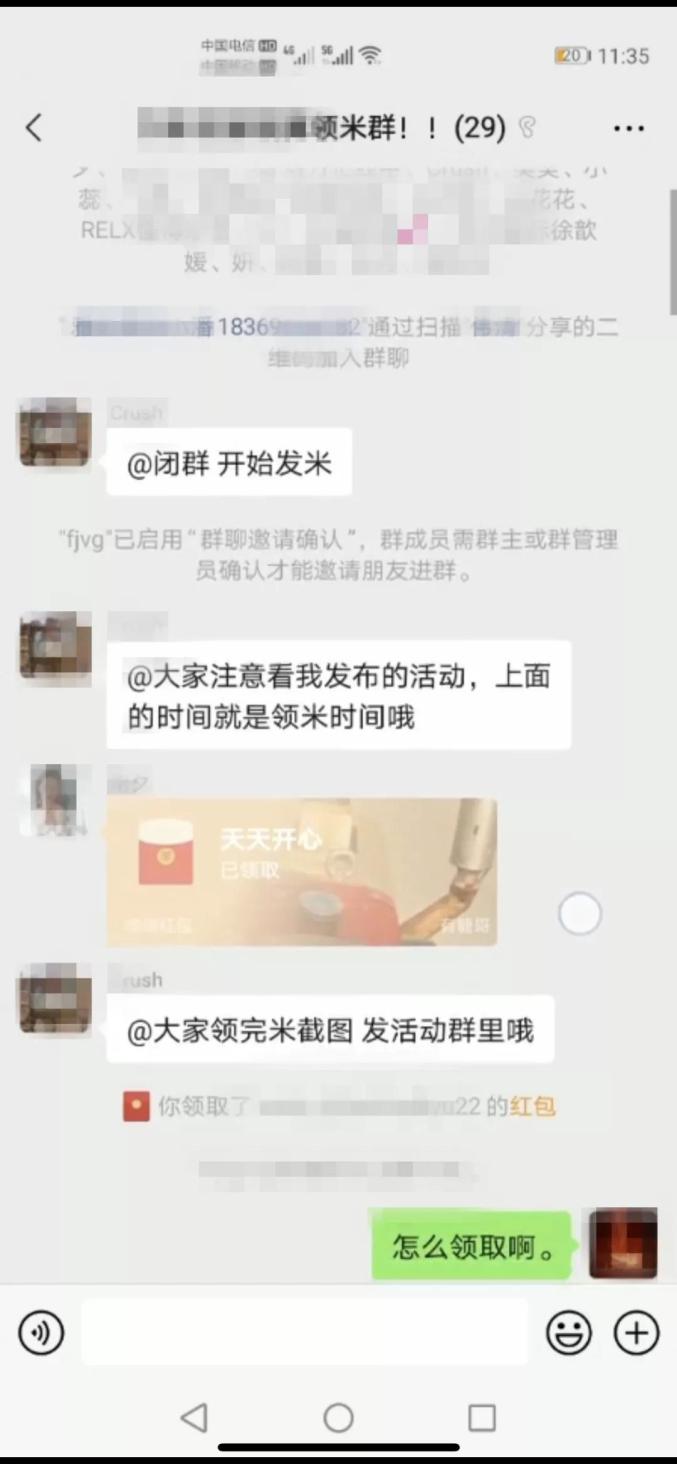This screenshot has height=1464, width=677.
Task: Open the chat's three-dot options menu
Action: coord(628,128)
